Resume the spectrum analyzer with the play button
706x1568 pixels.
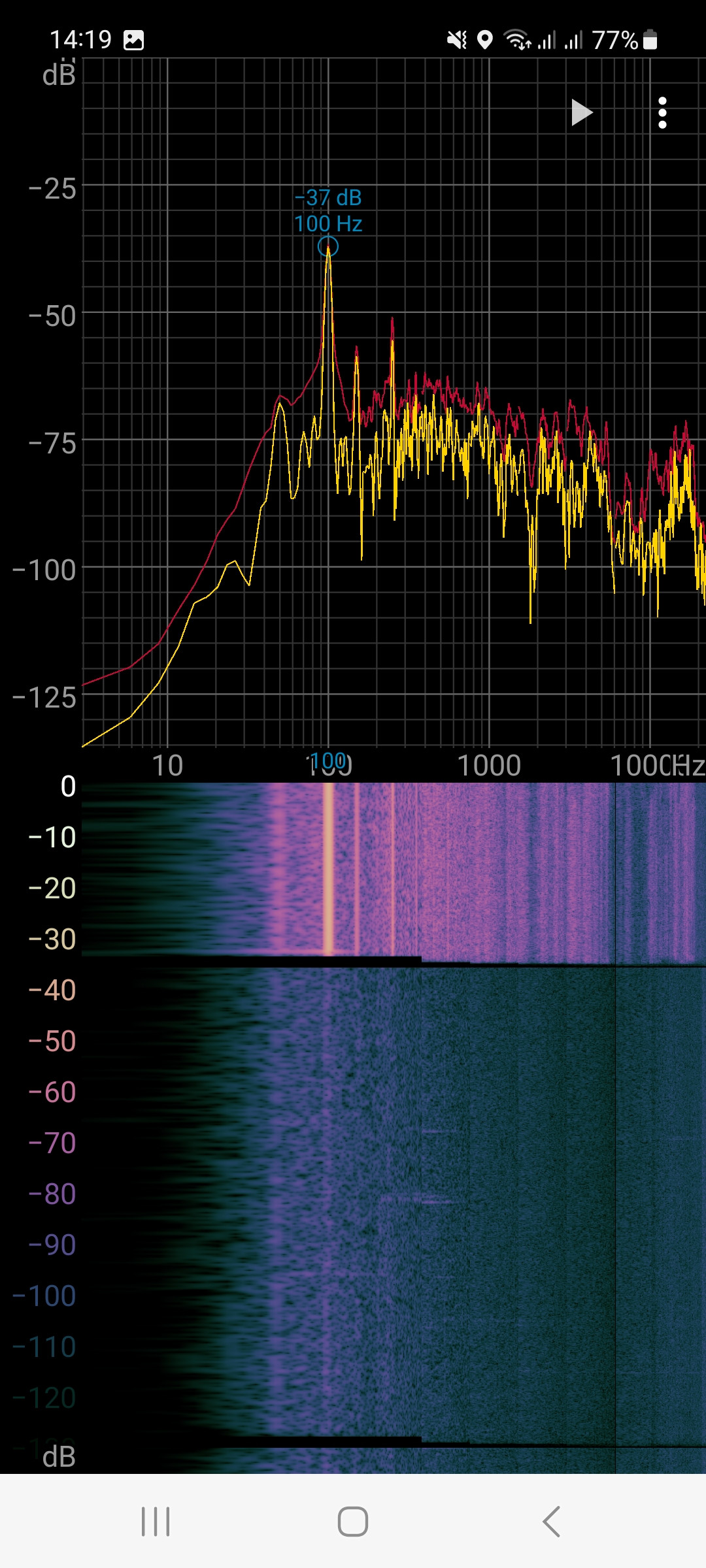coord(581,112)
